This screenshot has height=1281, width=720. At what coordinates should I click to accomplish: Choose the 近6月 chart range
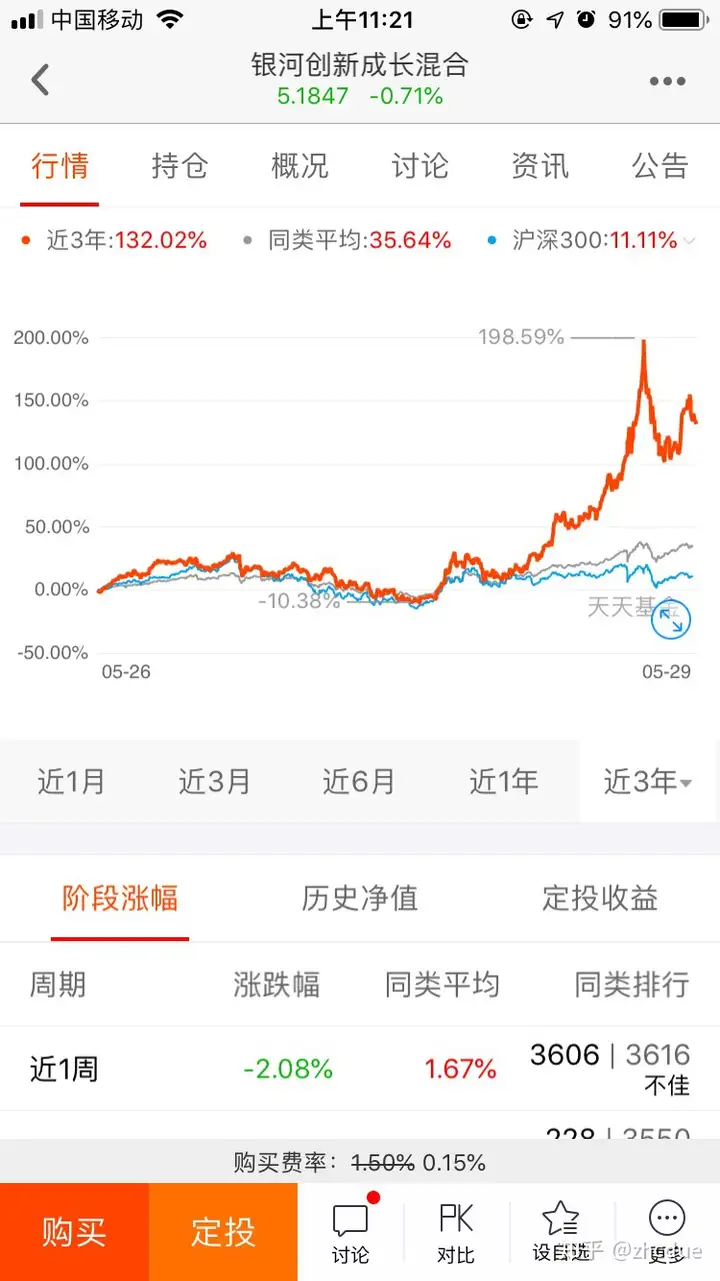359,781
